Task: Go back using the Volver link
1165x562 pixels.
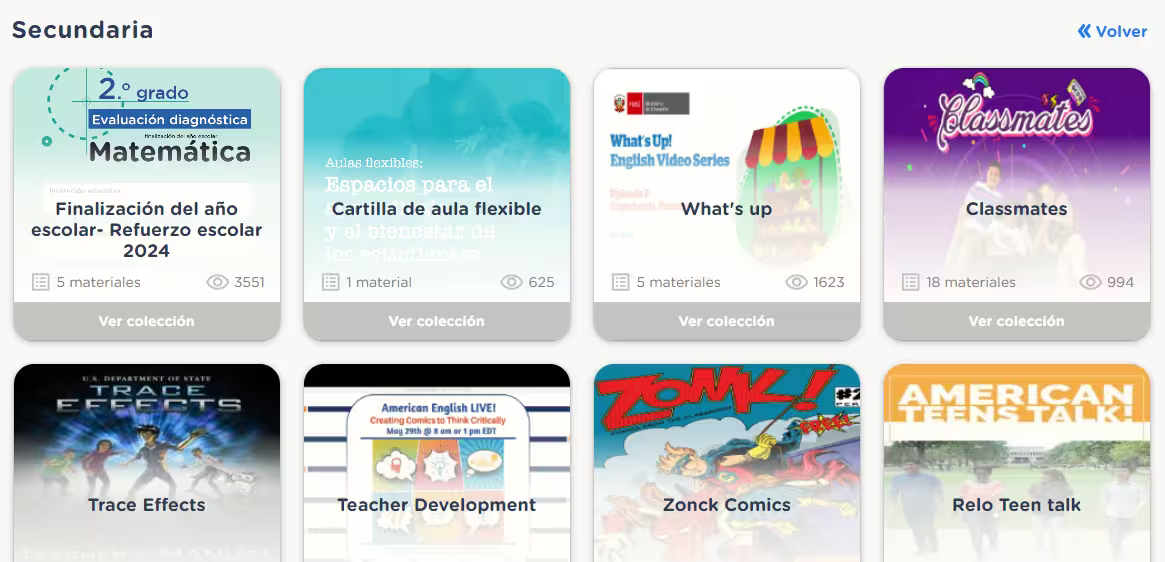Action: pyautogui.click(x=1112, y=31)
